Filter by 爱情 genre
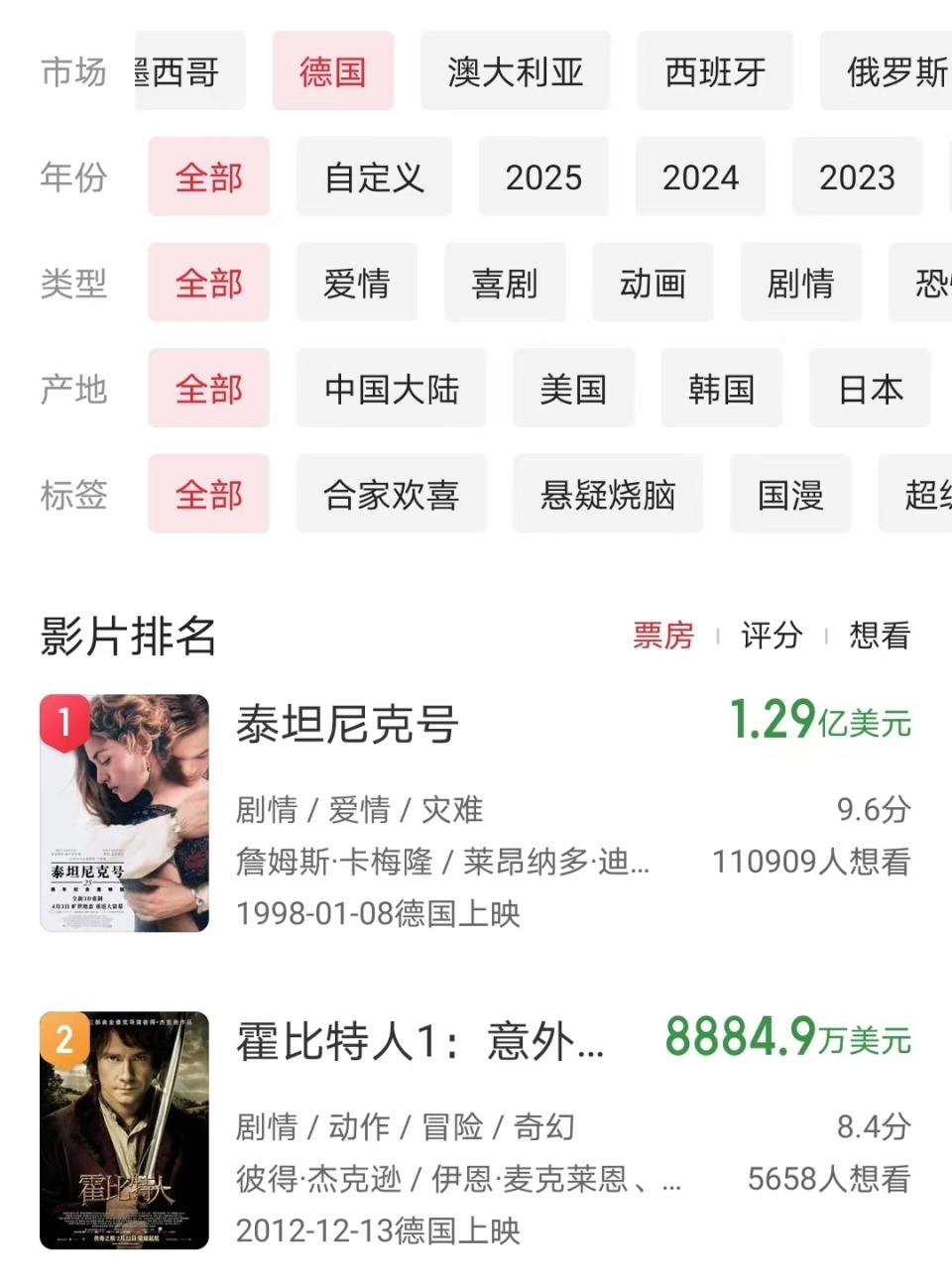 357,283
